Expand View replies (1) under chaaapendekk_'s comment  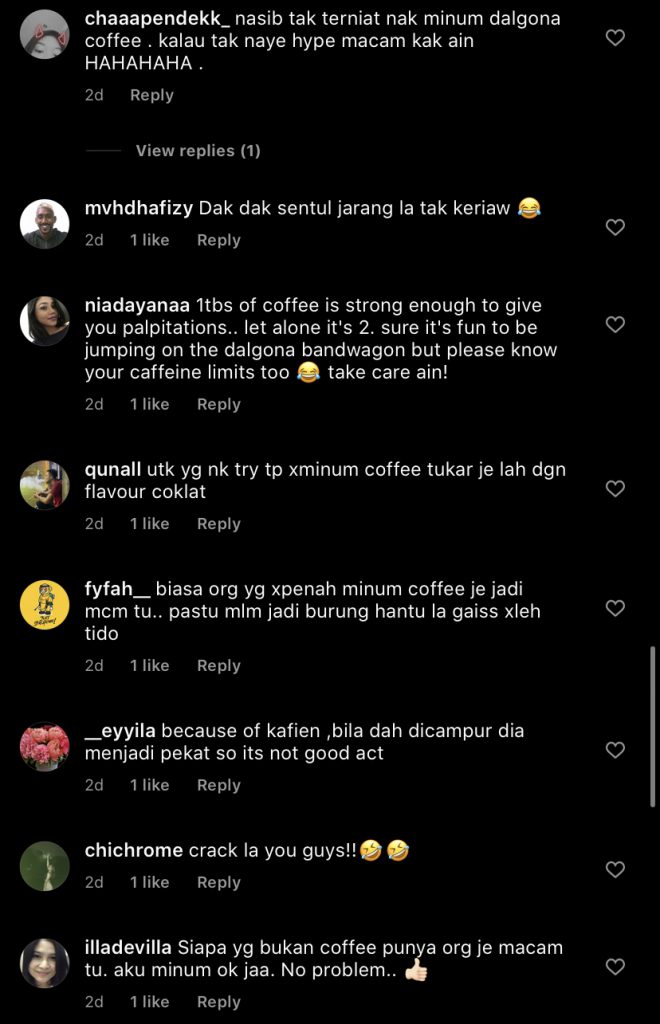[x=198, y=150]
